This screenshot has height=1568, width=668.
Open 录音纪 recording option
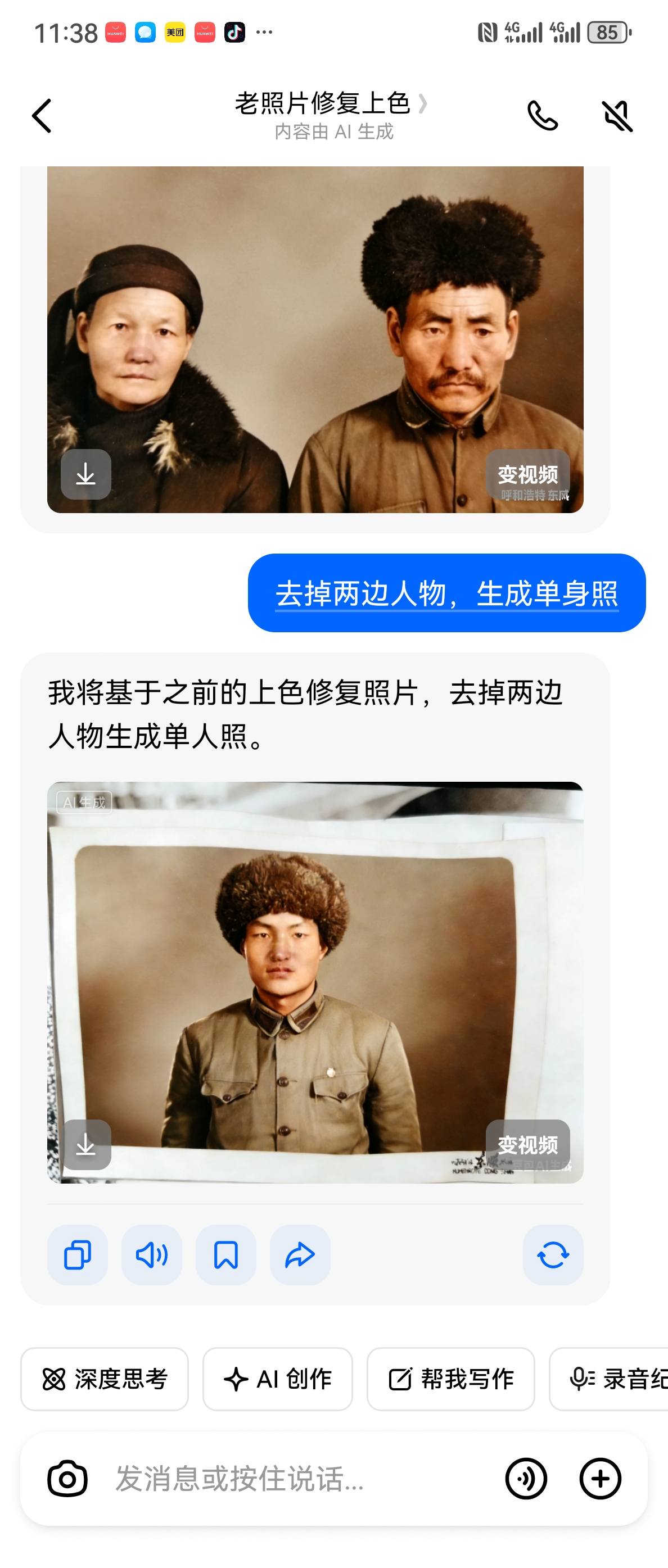point(615,1380)
